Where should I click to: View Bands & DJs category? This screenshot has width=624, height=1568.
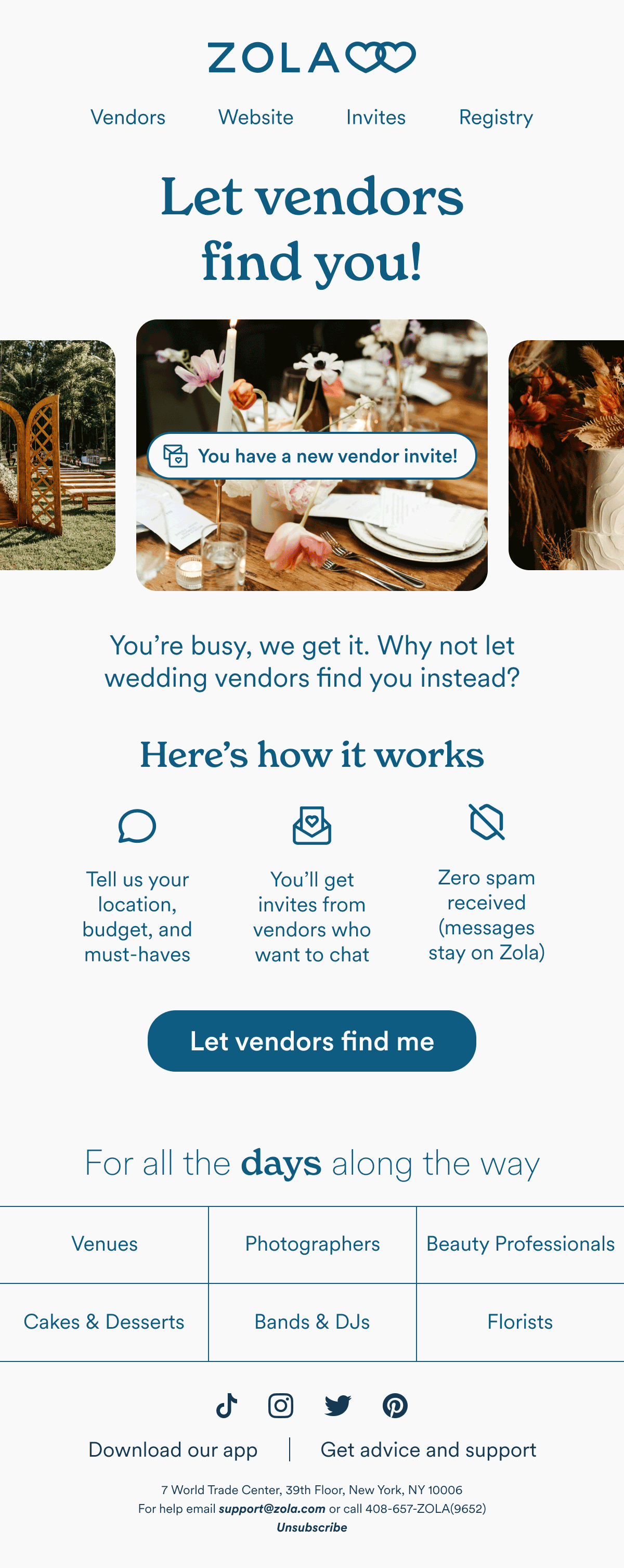coord(312,1321)
